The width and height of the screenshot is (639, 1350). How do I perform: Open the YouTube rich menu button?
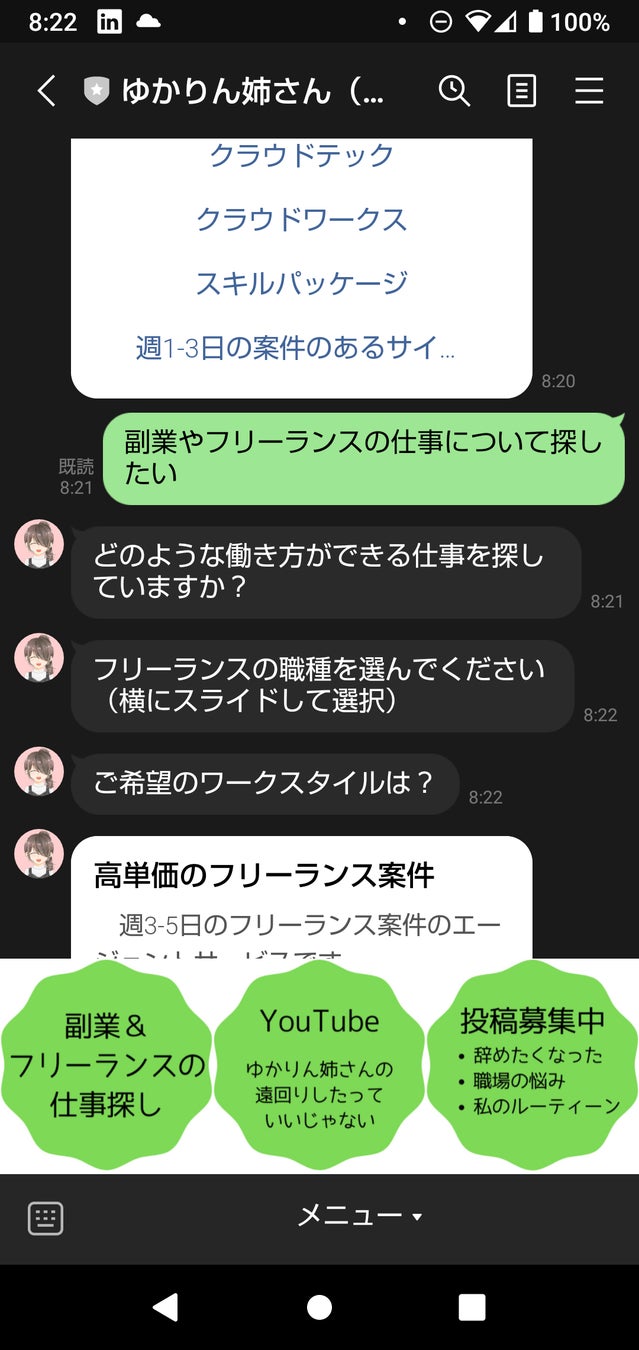[x=319, y=1064]
